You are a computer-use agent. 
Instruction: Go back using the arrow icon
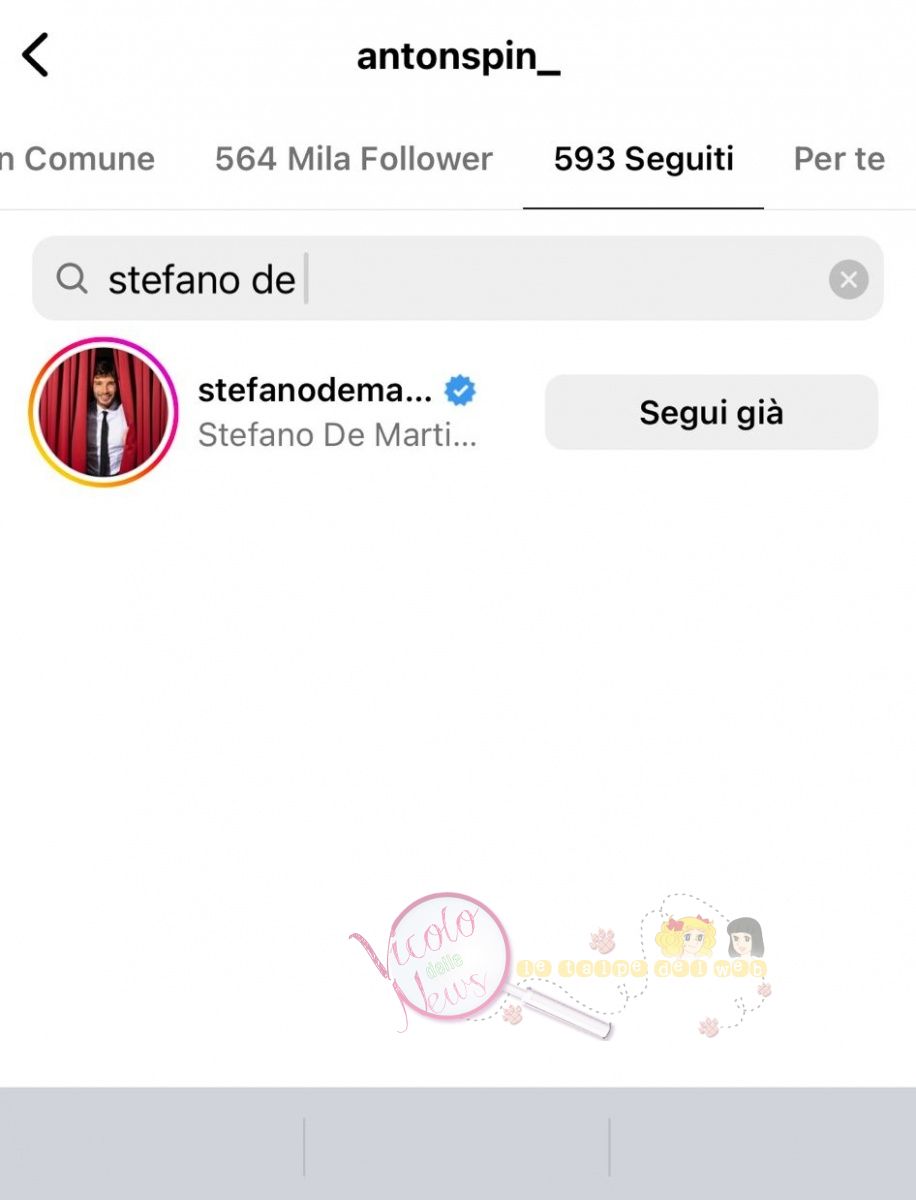click(36, 55)
